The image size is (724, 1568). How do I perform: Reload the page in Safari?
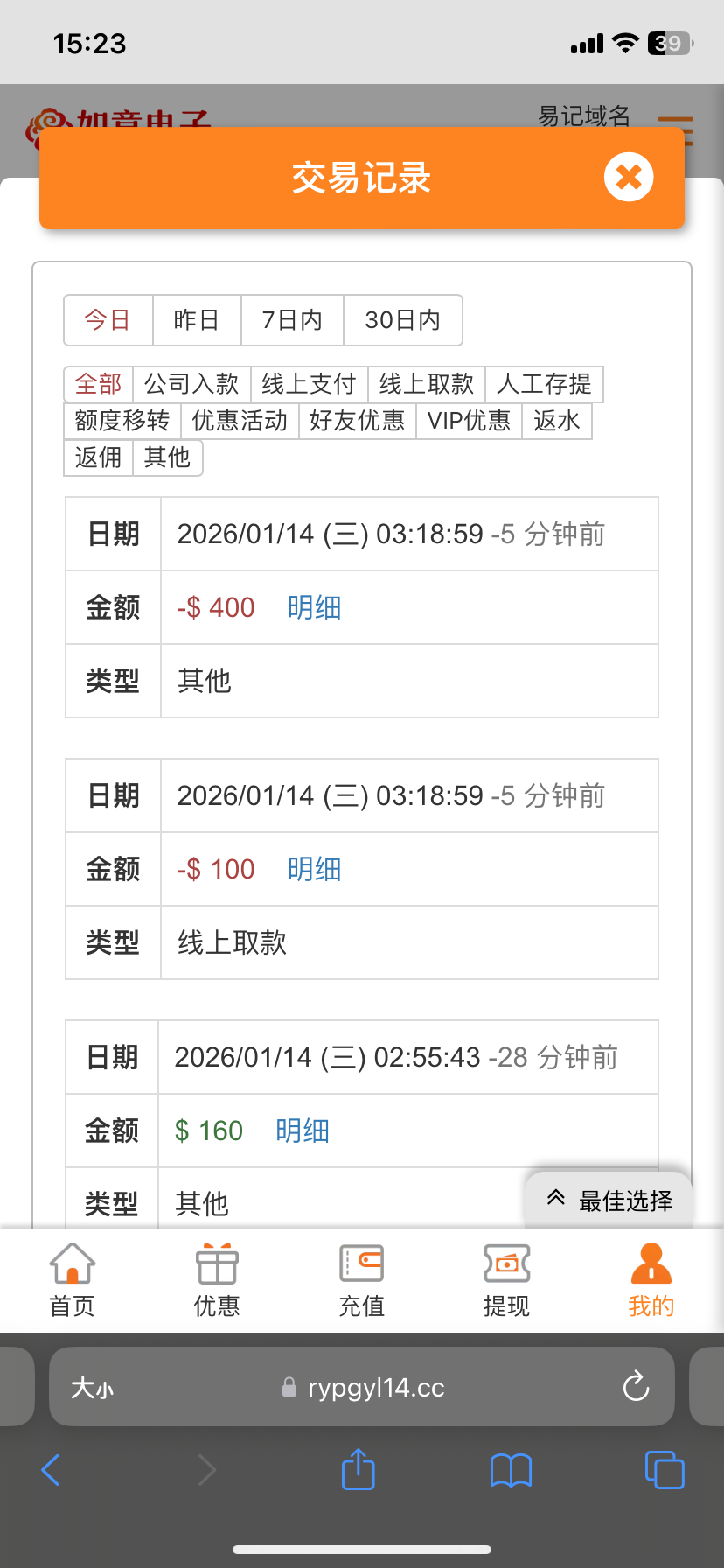coord(636,1387)
